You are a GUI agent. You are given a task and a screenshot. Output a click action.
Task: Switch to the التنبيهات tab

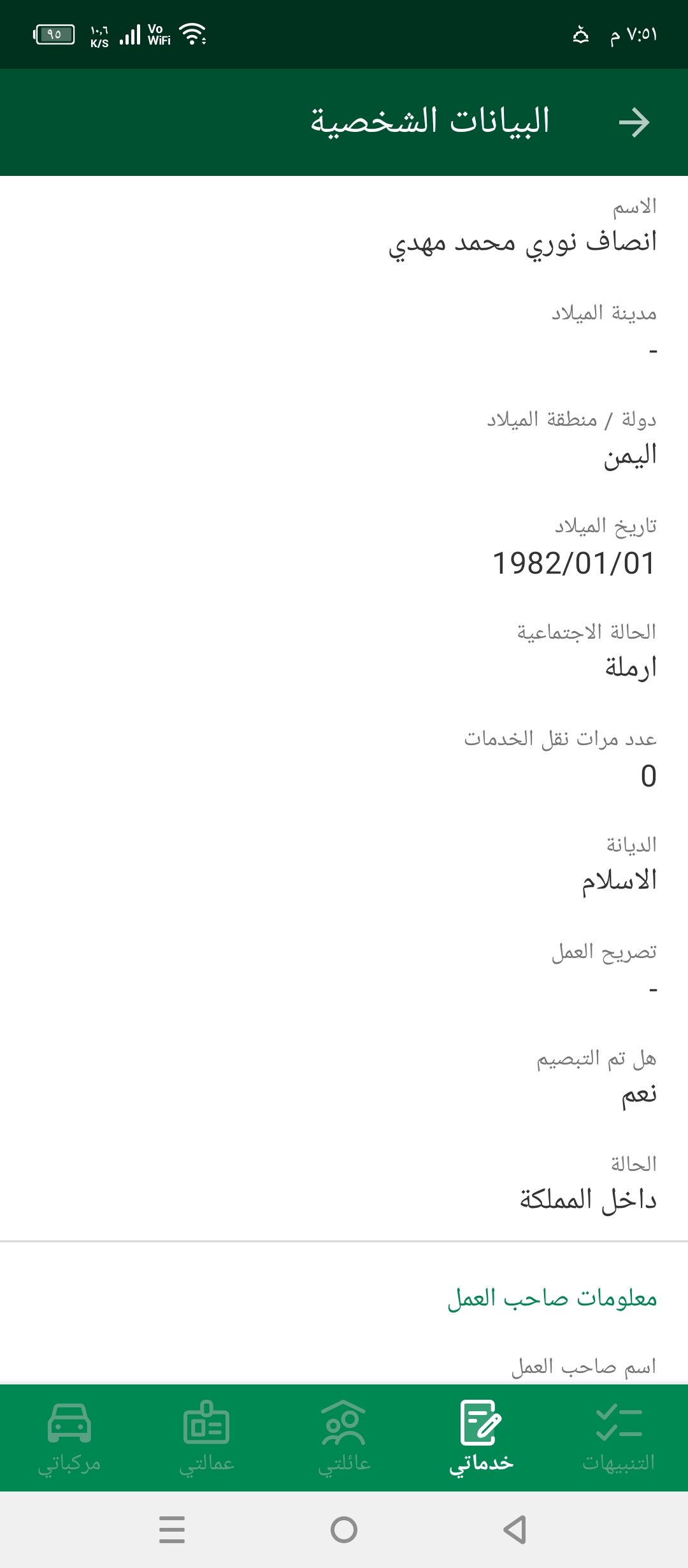(619, 1438)
